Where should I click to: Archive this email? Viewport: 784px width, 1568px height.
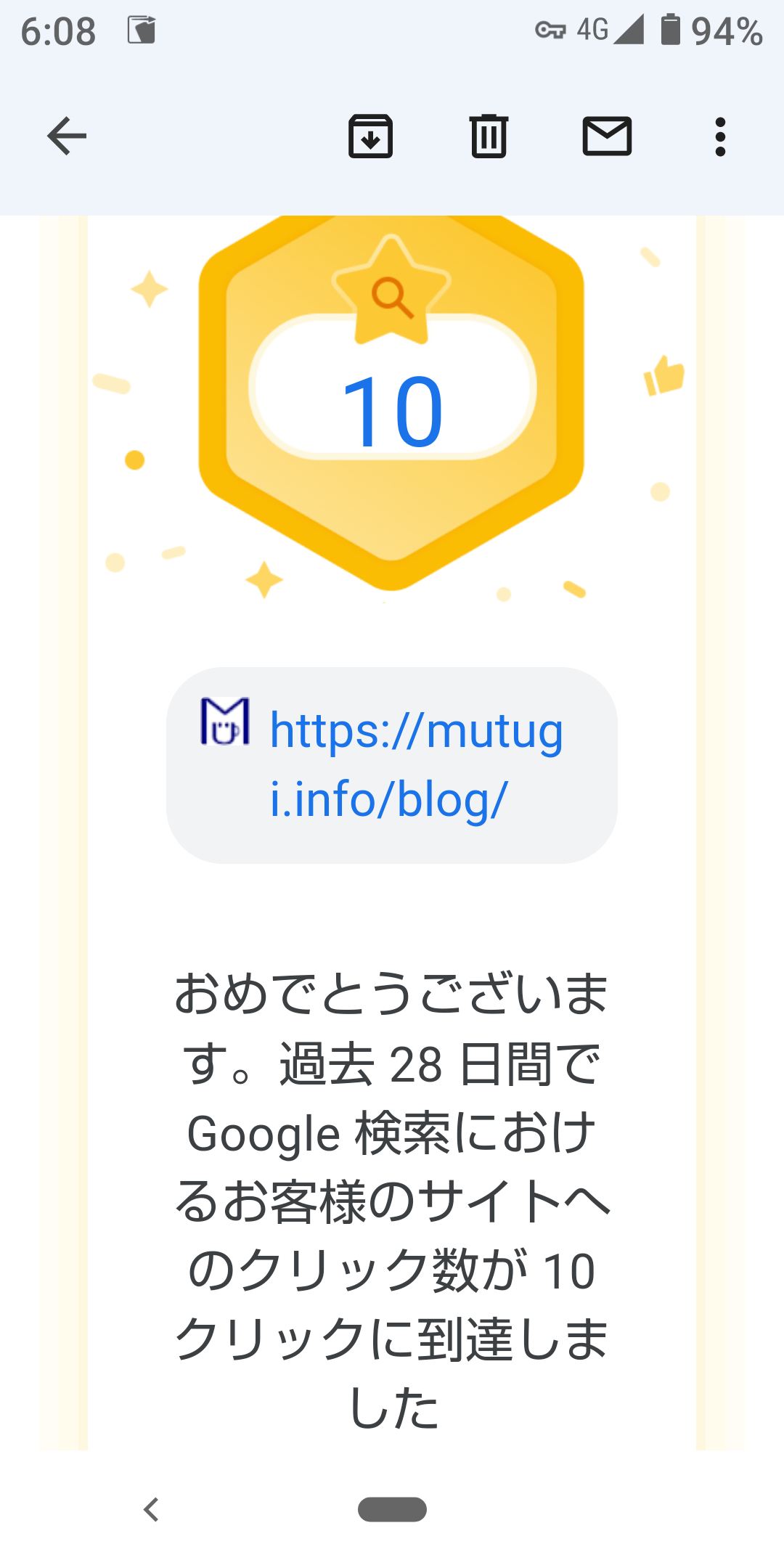[371, 136]
